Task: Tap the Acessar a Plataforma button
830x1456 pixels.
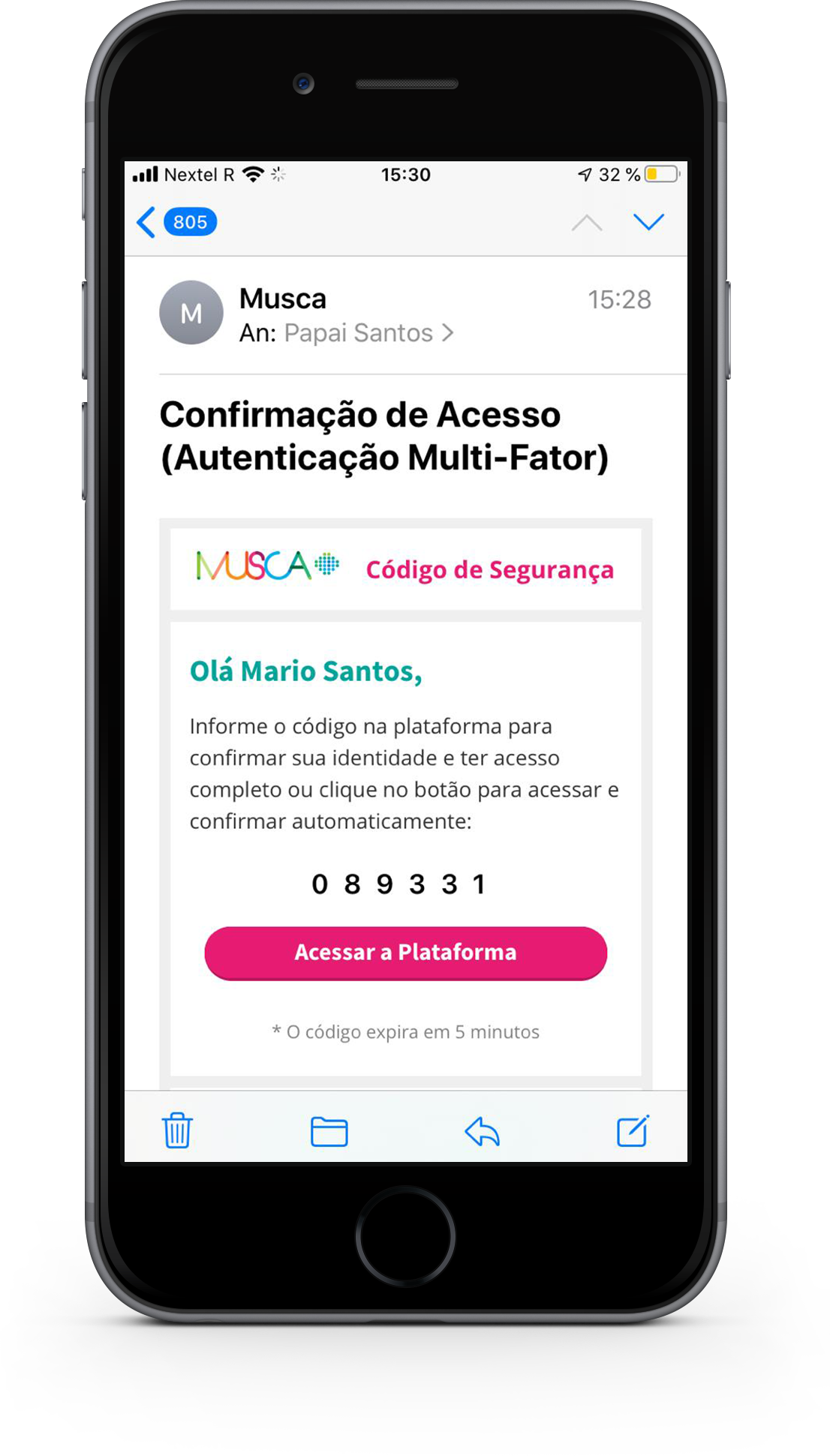Action: click(x=405, y=953)
